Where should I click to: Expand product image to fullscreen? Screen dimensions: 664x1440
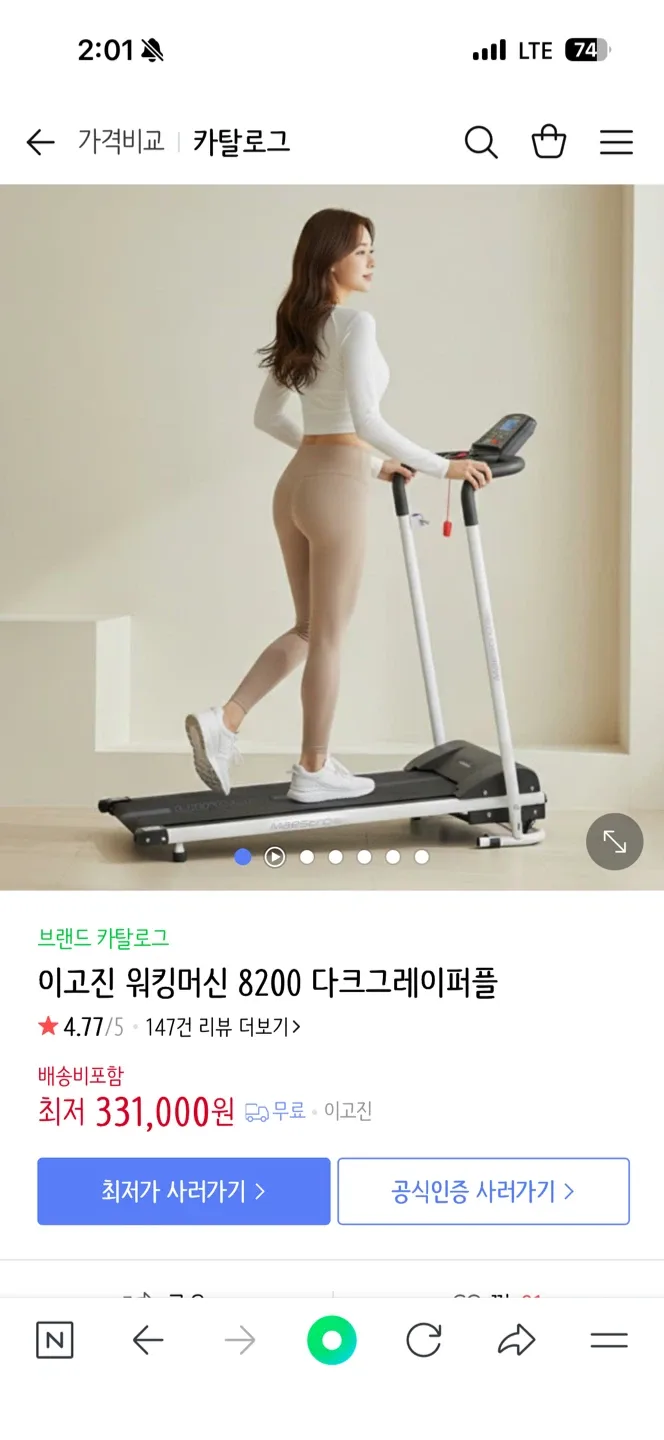click(614, 841)
